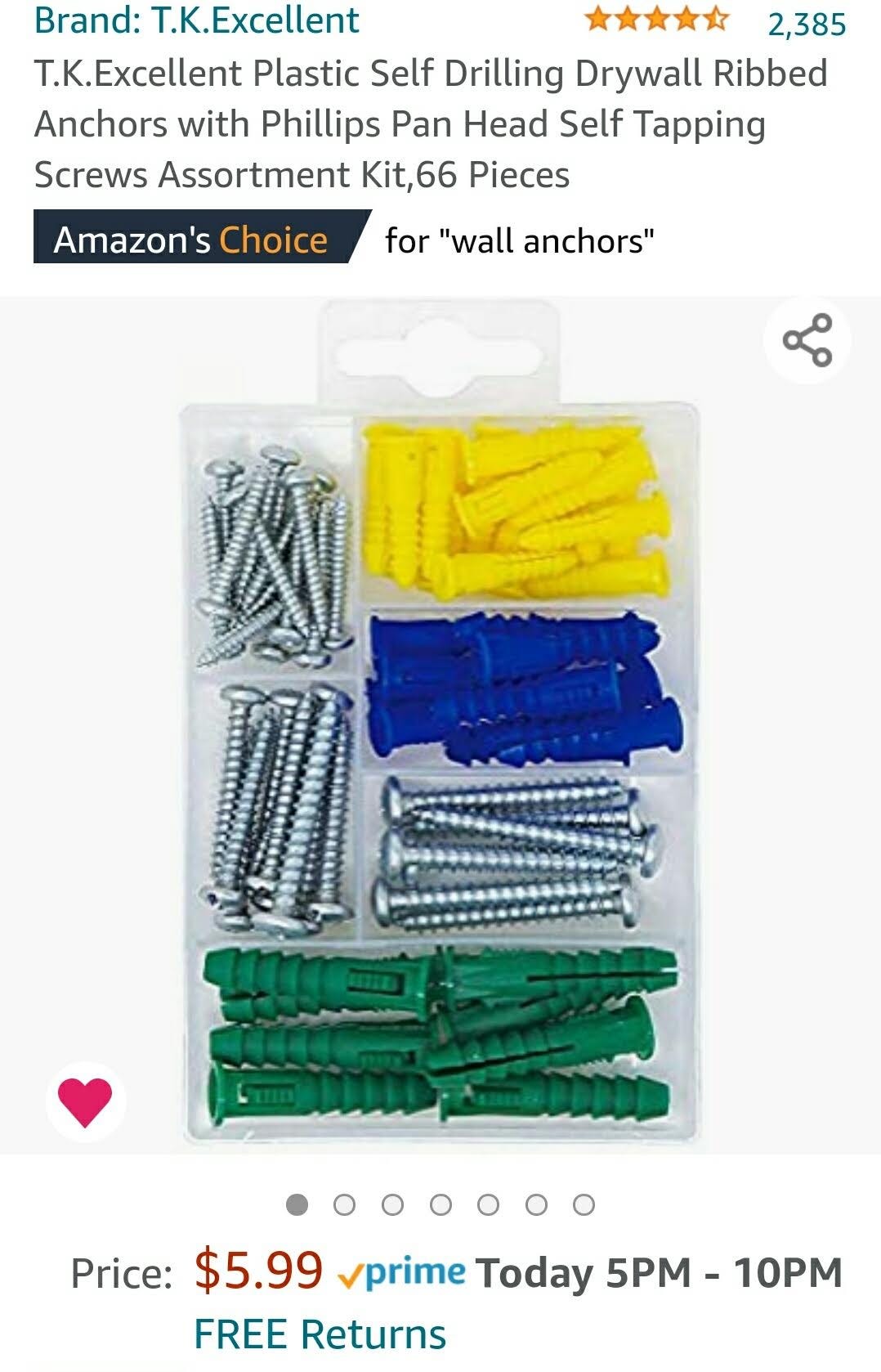881x1372 pixels.
Task: Add item to wish list with heart
Action: (x=85, y=1101)
